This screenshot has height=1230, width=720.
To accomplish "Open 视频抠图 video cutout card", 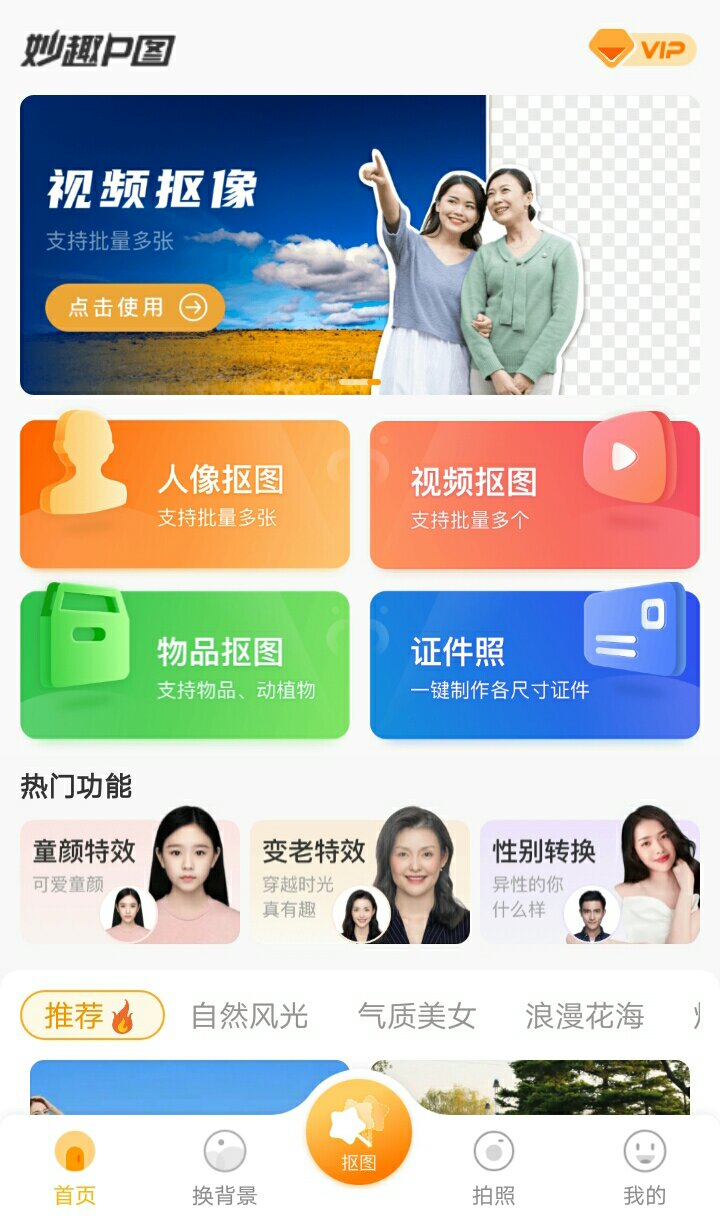I will (x=534, y=494).
